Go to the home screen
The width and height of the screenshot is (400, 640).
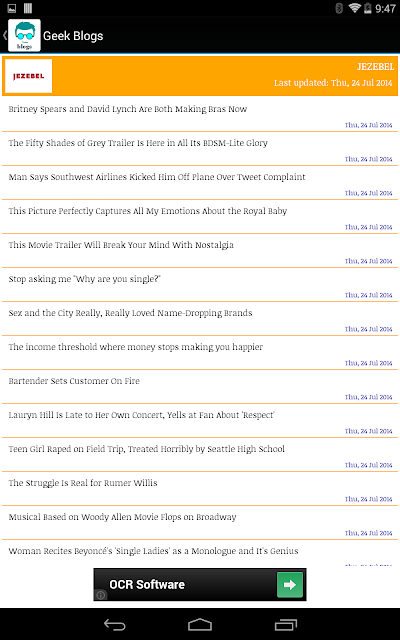click(x=200, y=624)
